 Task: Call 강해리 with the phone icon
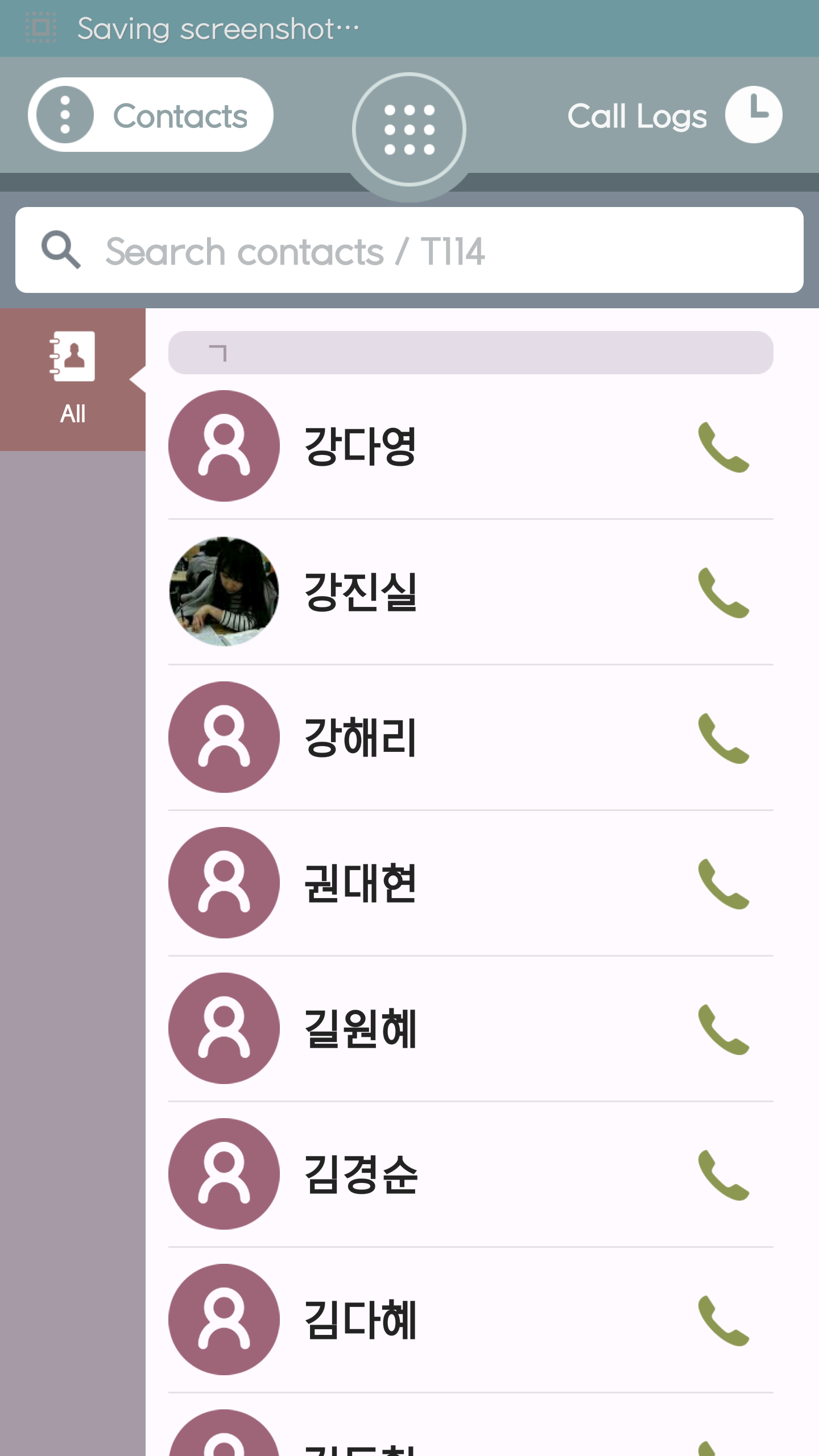coord(723,738)
